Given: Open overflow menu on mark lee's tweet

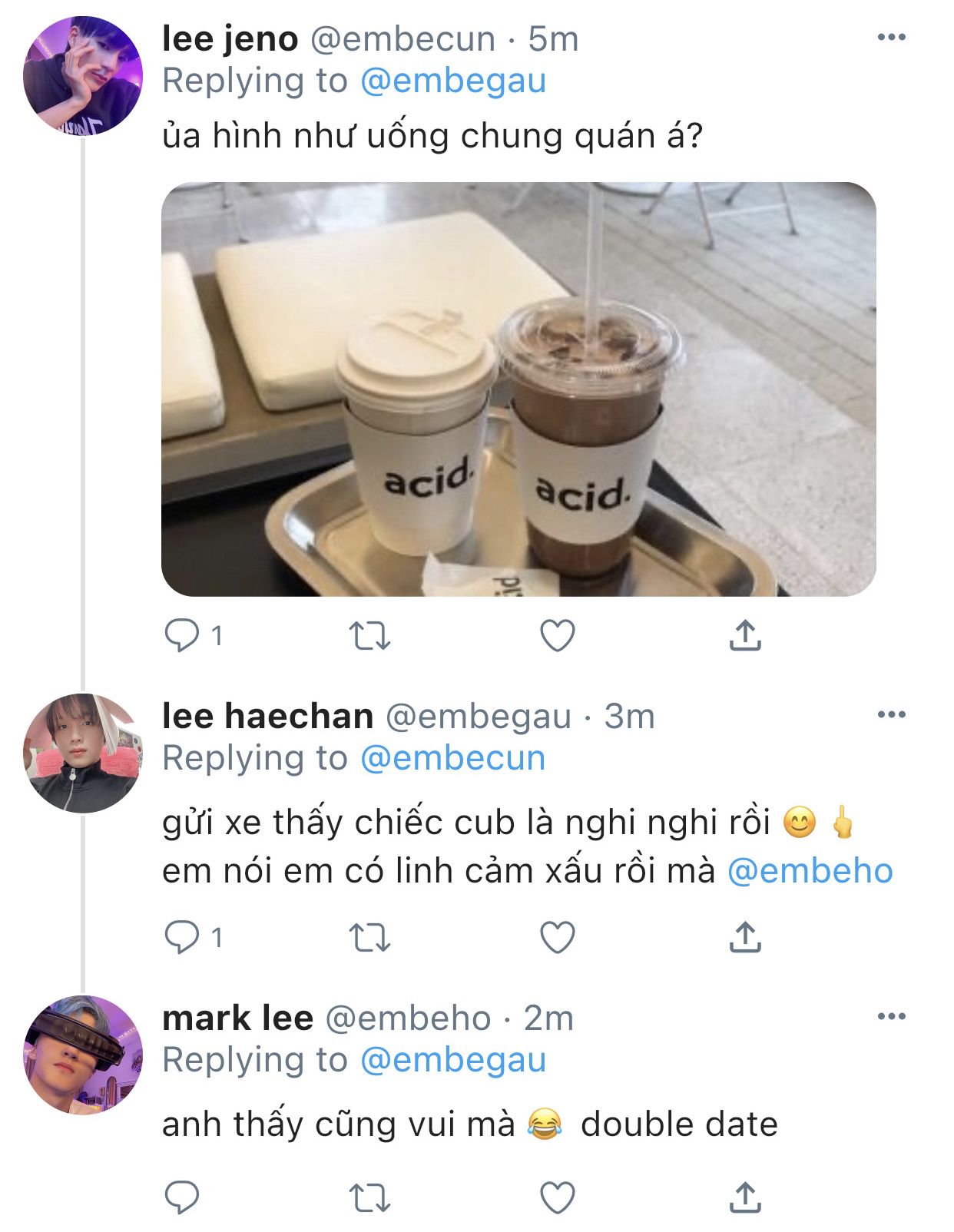Looking at the screenshot, I should [891, 1017].
